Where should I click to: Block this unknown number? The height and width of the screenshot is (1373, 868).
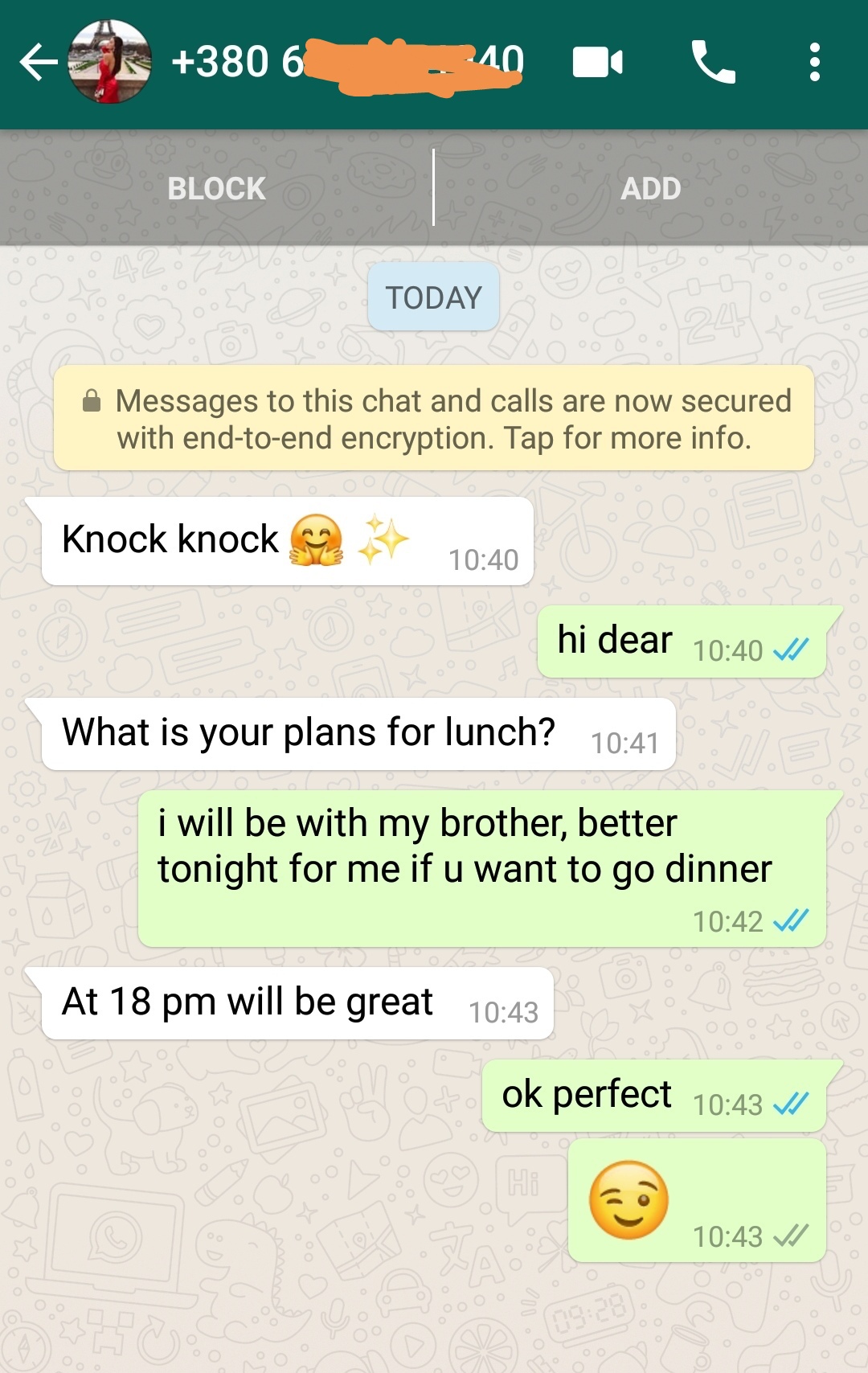216,189
